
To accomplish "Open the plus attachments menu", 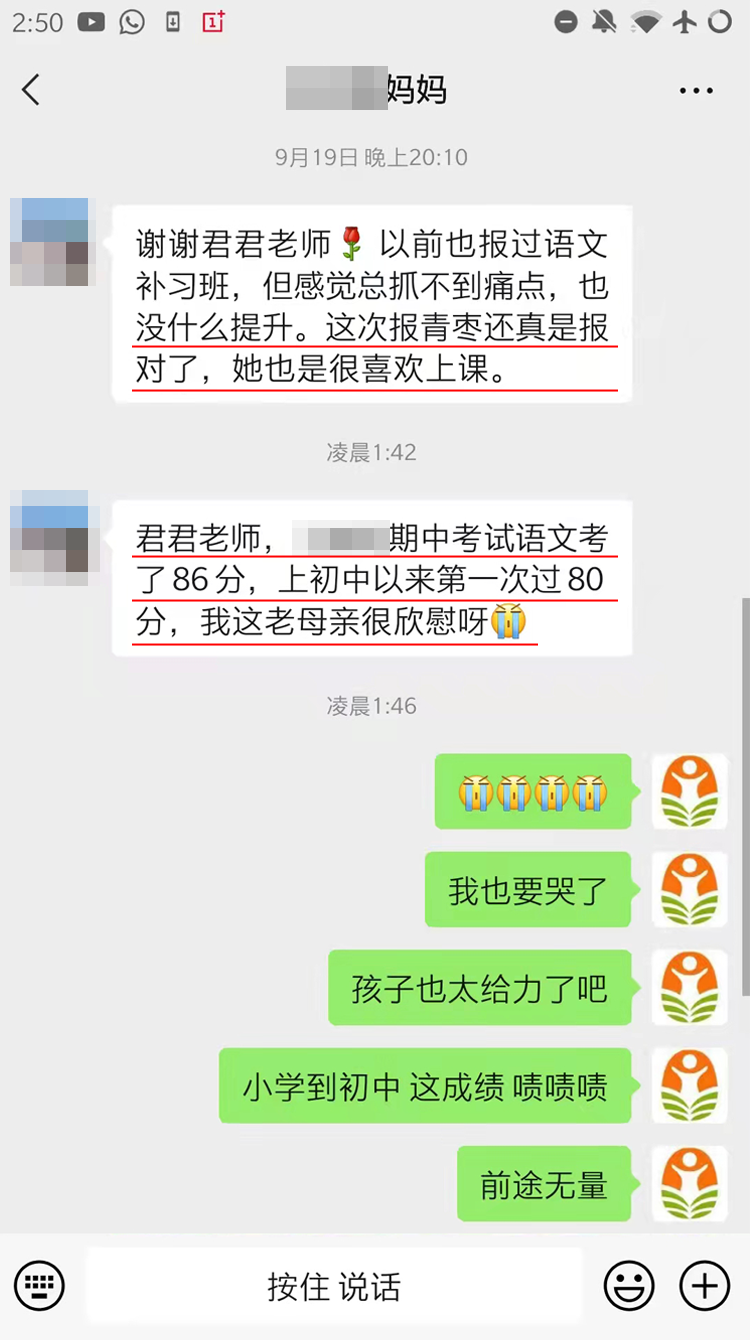I will tap(704, 1285).
